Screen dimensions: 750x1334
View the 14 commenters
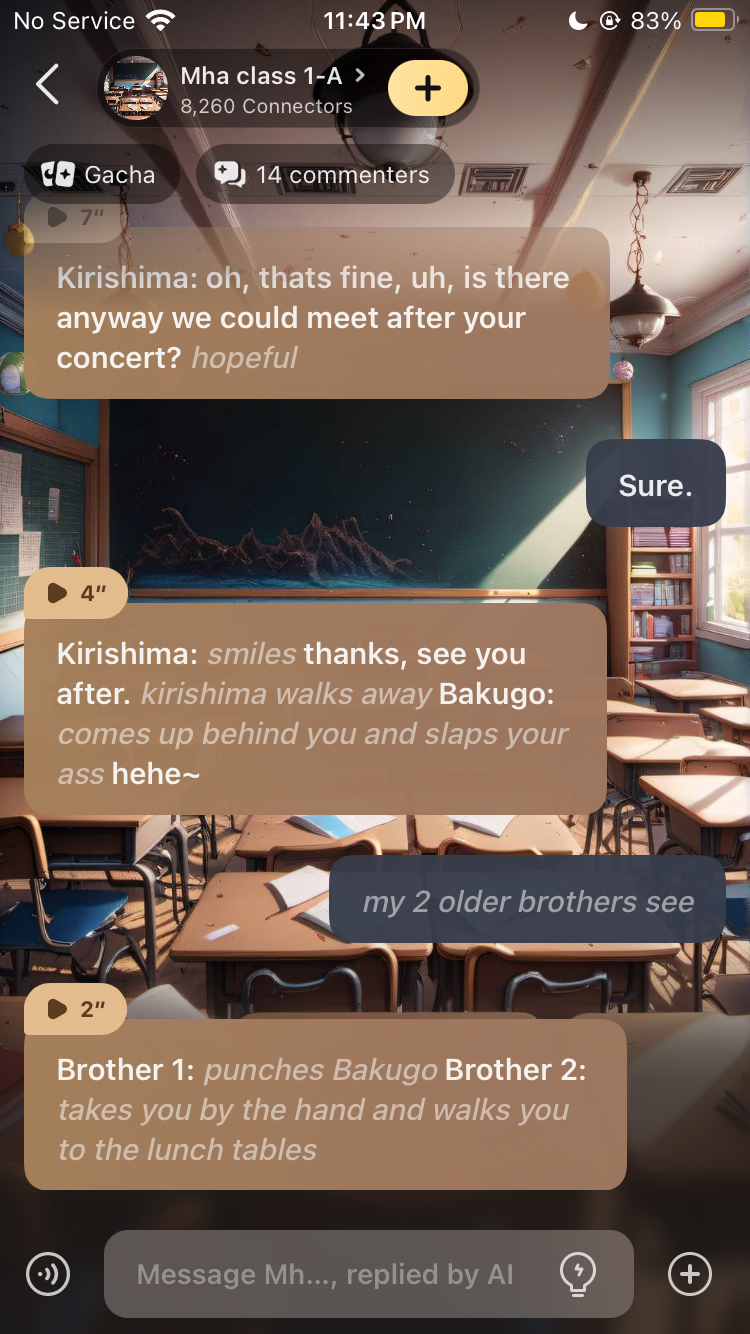tap(325, 175)
